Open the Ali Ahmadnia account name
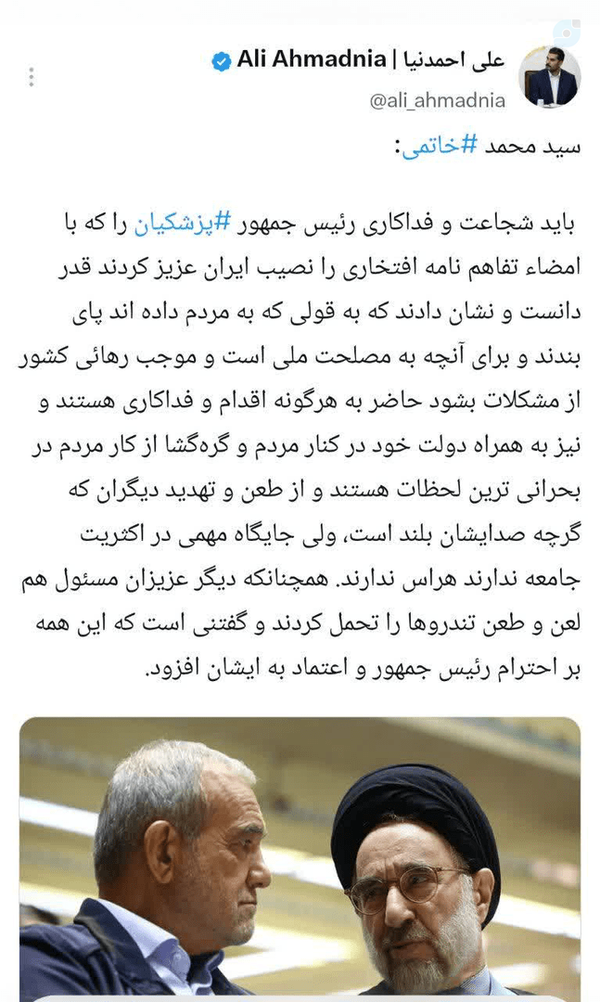Viewport: 600px width, 1002px height. coord(371,60)
